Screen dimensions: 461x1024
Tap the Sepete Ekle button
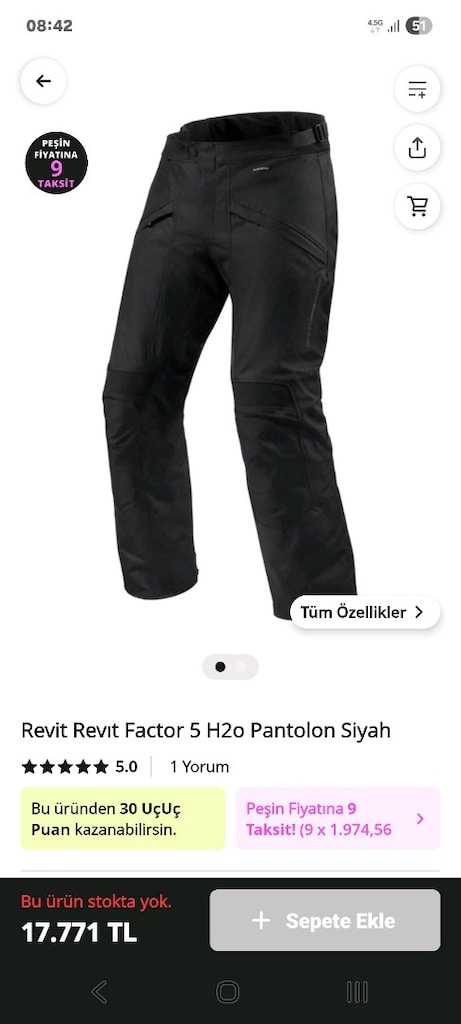[325, 920]
